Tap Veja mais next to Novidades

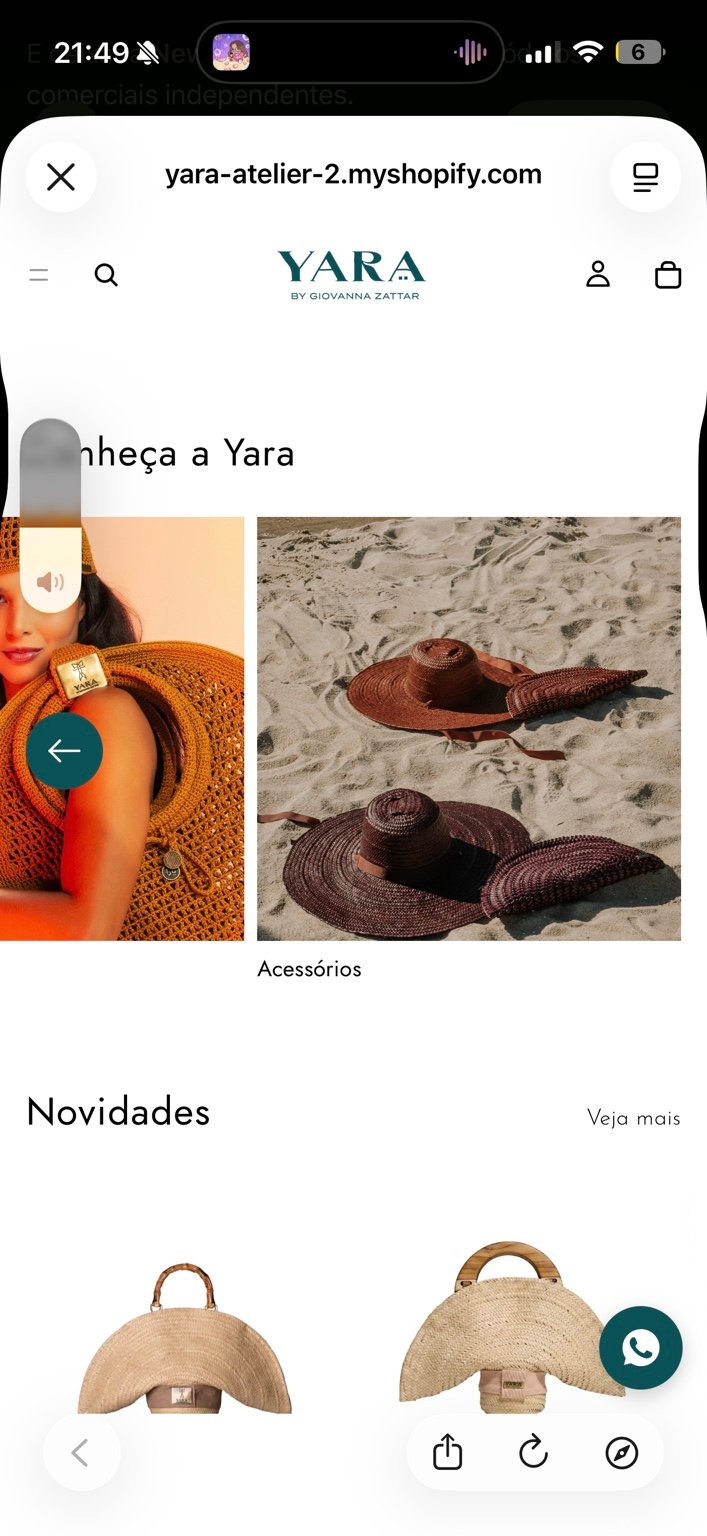[634, 1118]
